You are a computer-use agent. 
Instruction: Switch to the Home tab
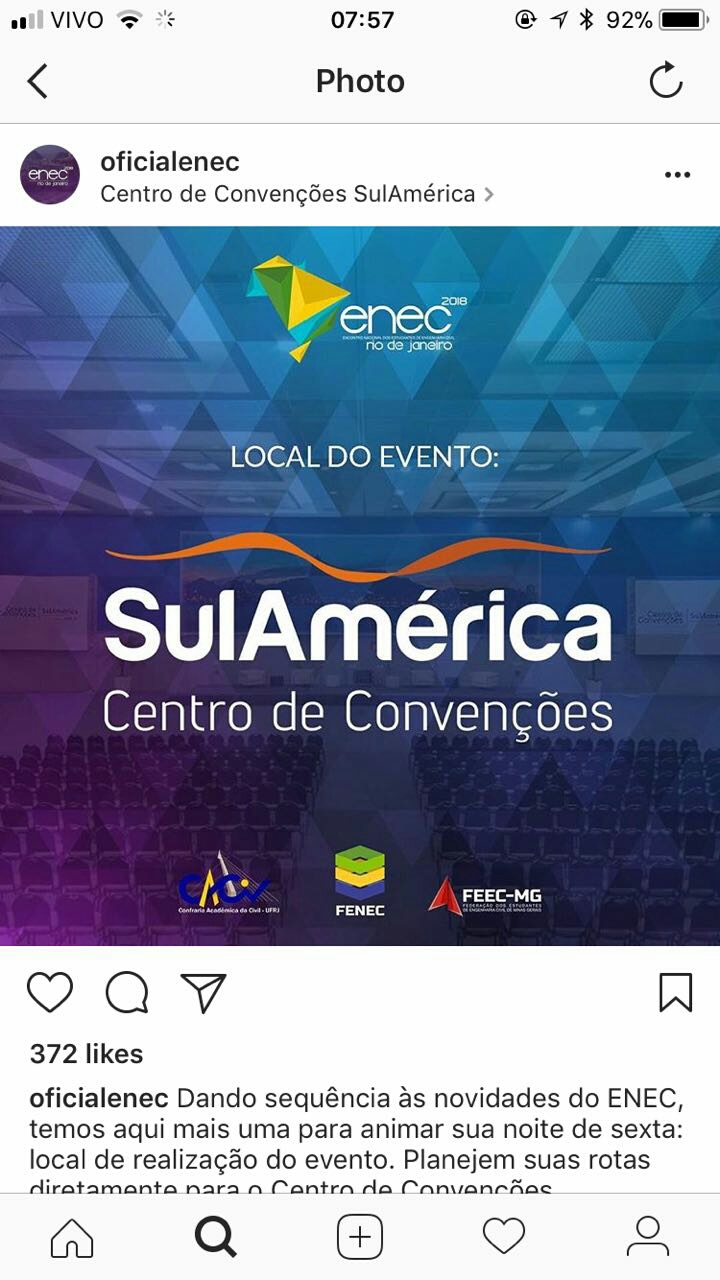click(72, 1237)
